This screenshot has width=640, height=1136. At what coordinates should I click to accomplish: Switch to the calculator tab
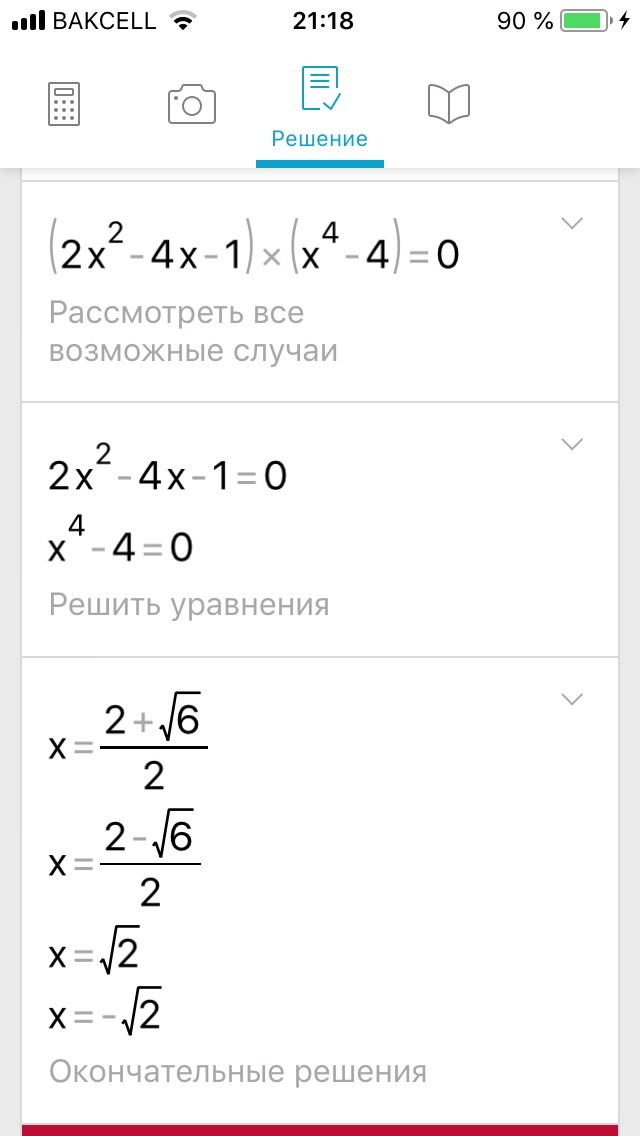[64, 104]
